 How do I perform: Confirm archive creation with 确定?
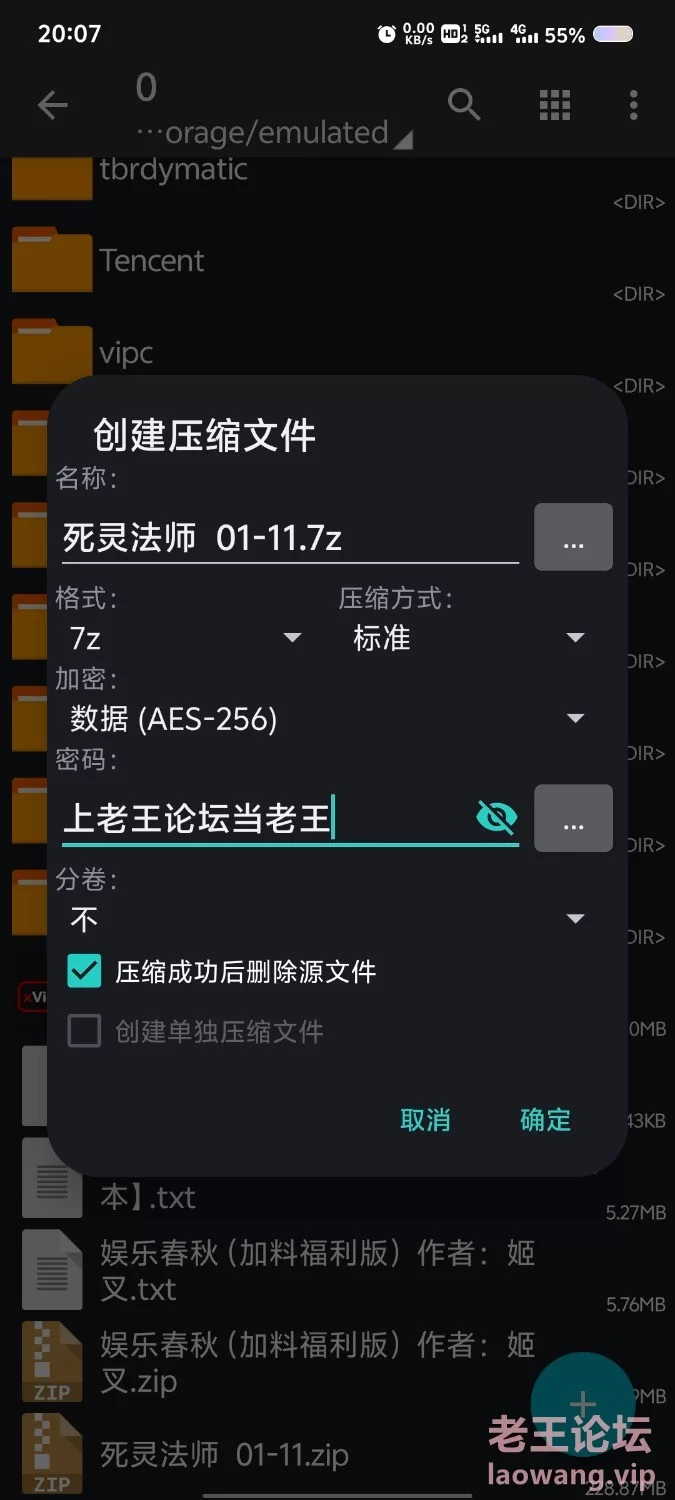(x=545, y=1119)
